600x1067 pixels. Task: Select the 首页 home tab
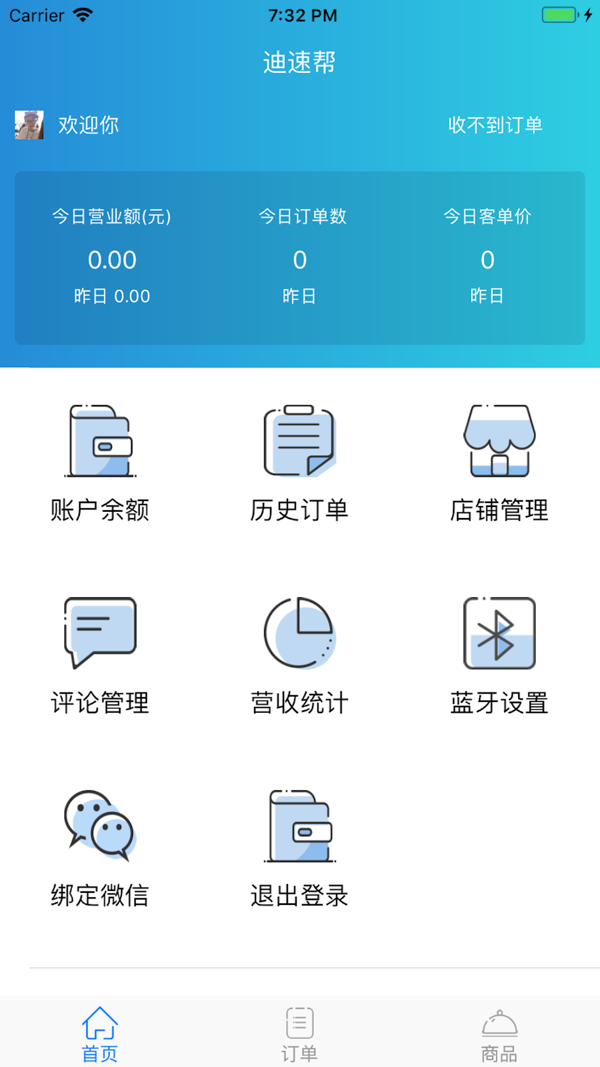pyautogui.click(x=100, y=1034)
